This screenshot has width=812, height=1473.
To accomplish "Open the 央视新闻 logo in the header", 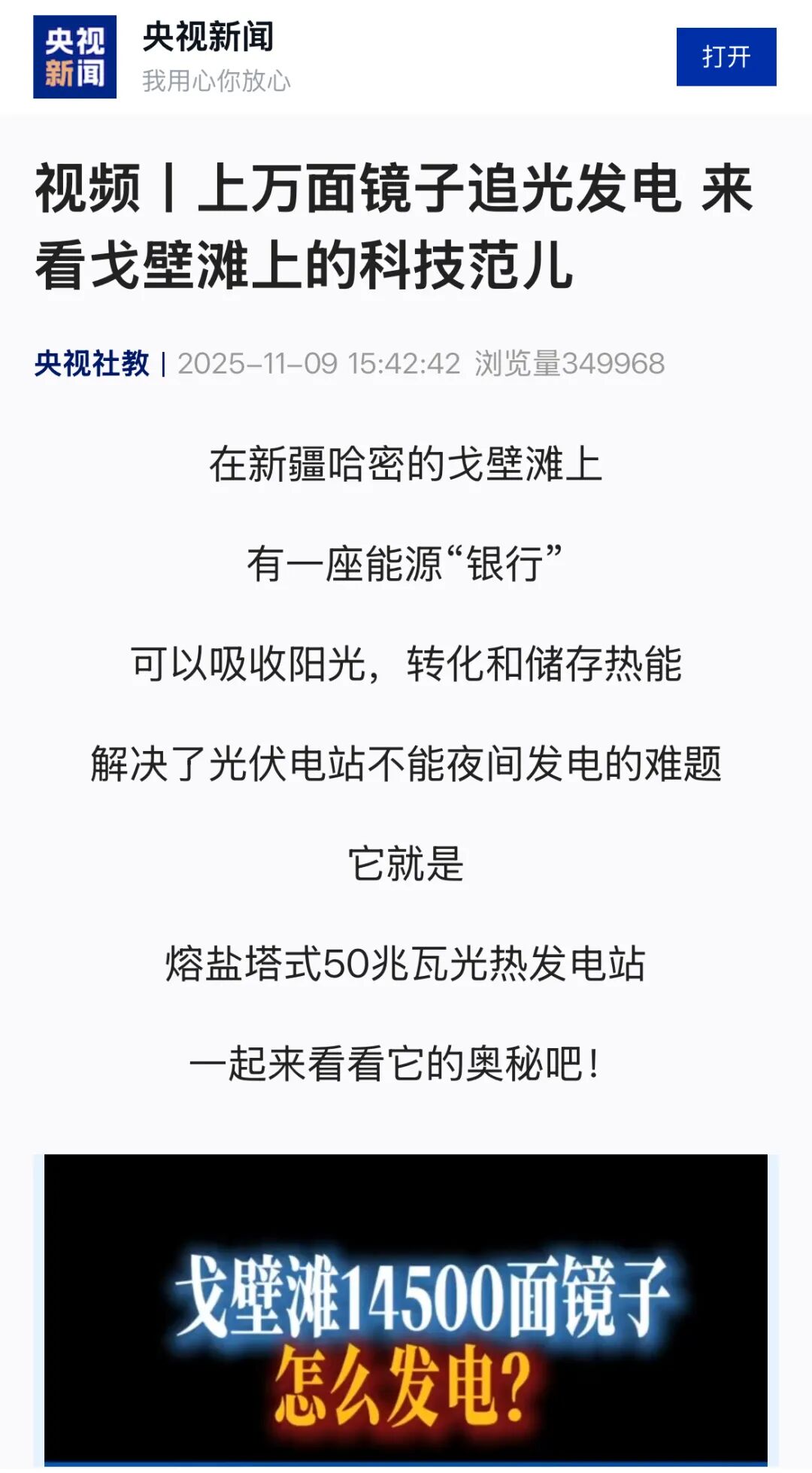I will pos(74,57).
